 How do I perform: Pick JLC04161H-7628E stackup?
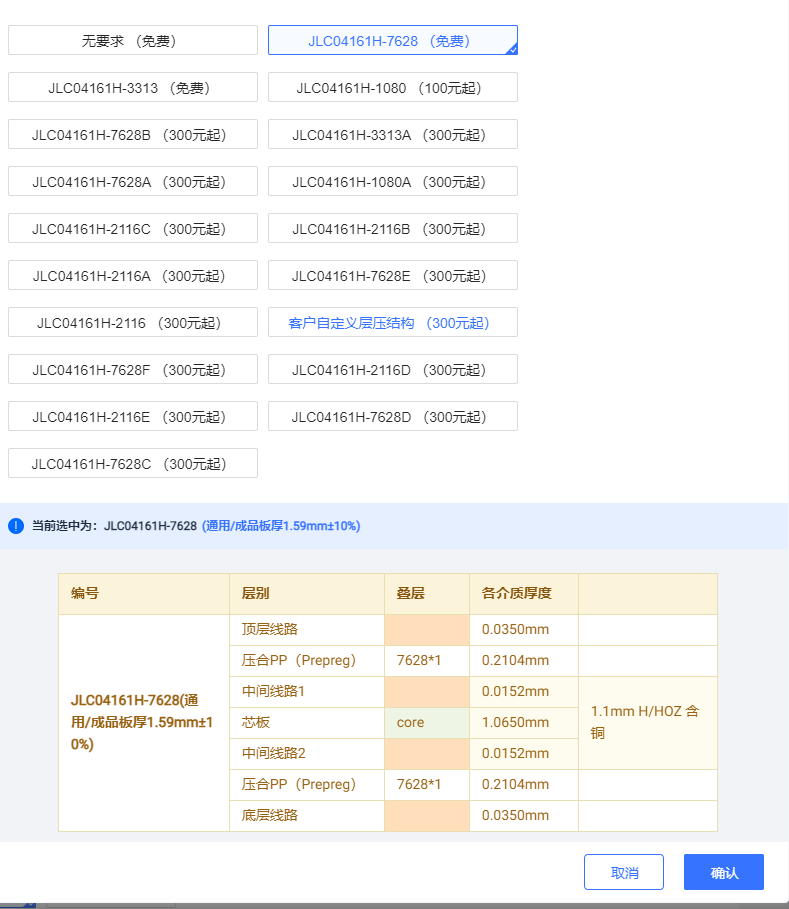coord(392,275)
